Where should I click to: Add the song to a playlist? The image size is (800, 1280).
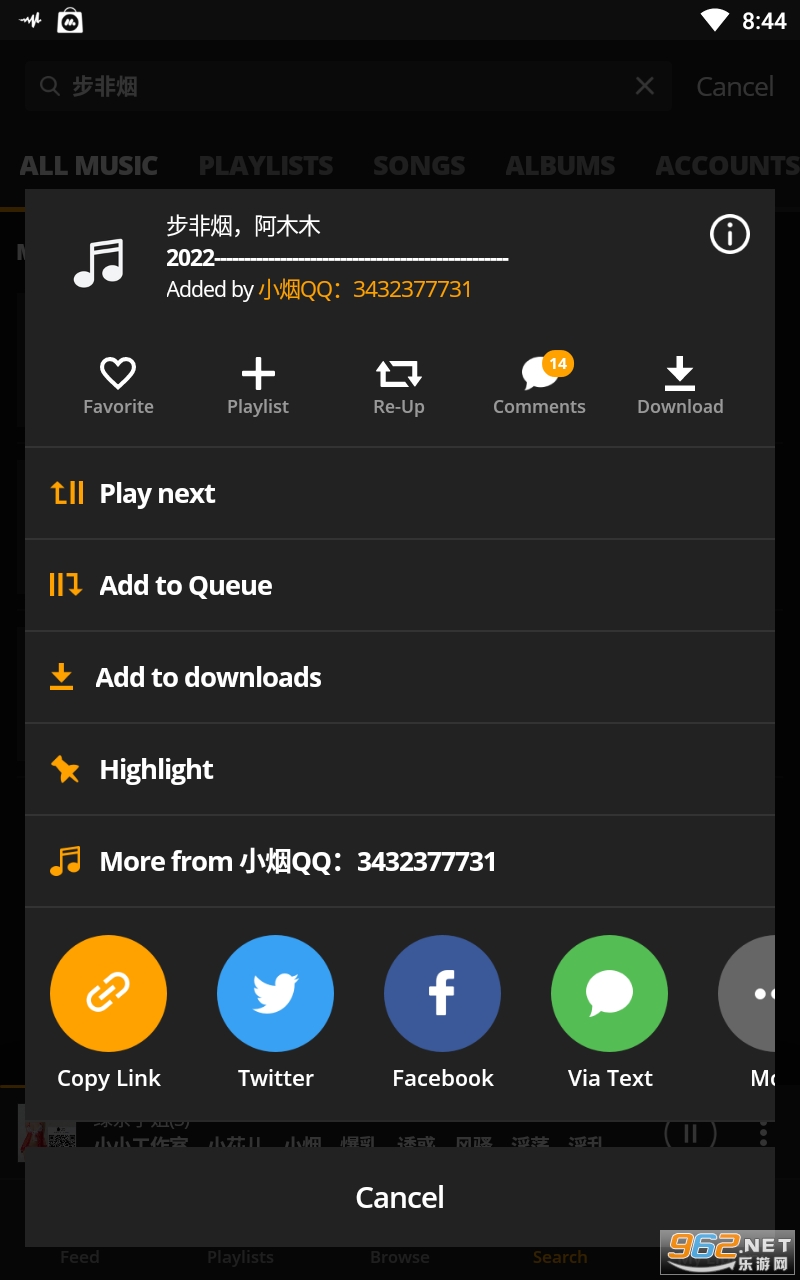pos(258,385)
